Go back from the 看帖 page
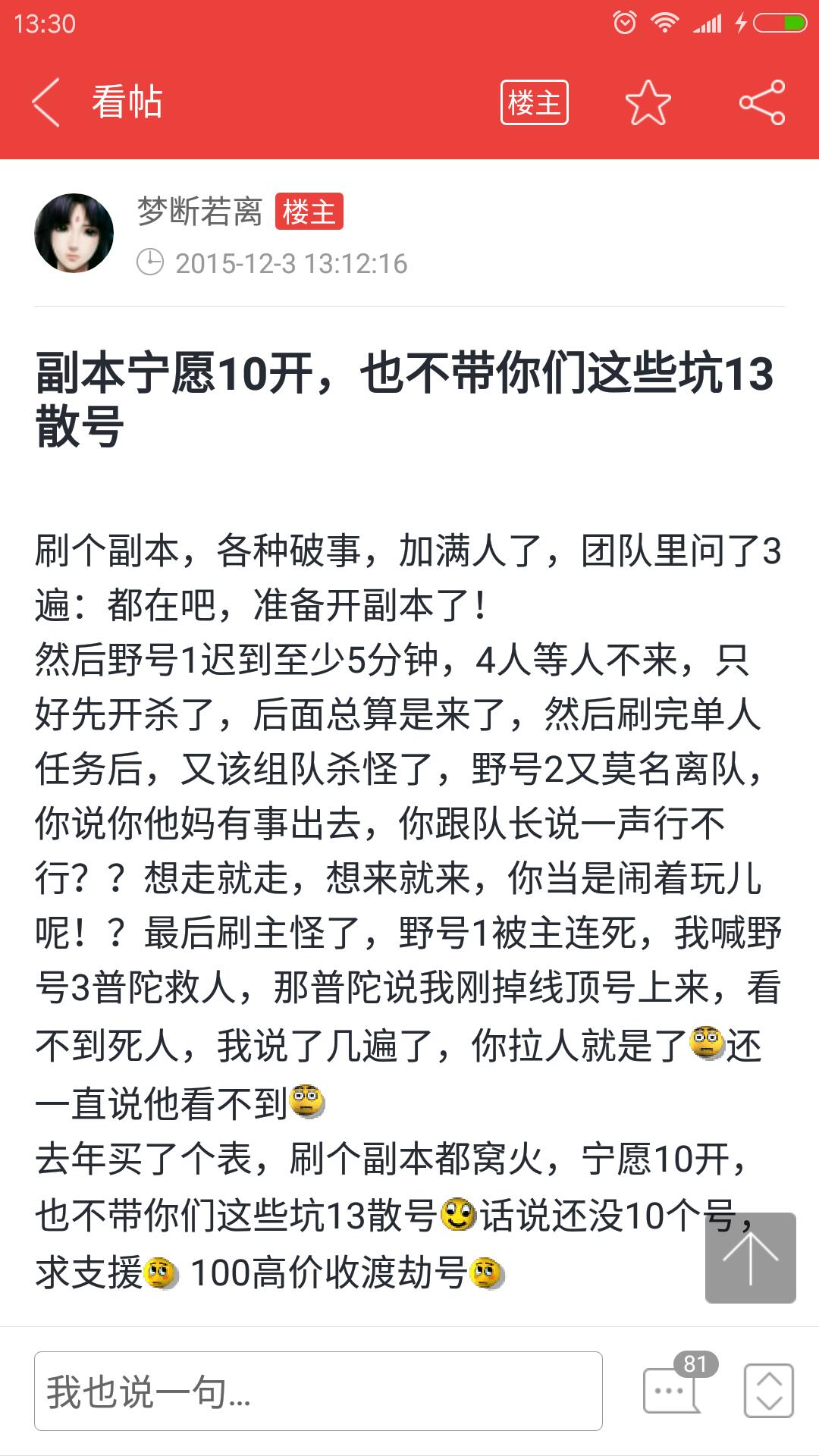819x1456 pixels. click(x=46, y=102)
